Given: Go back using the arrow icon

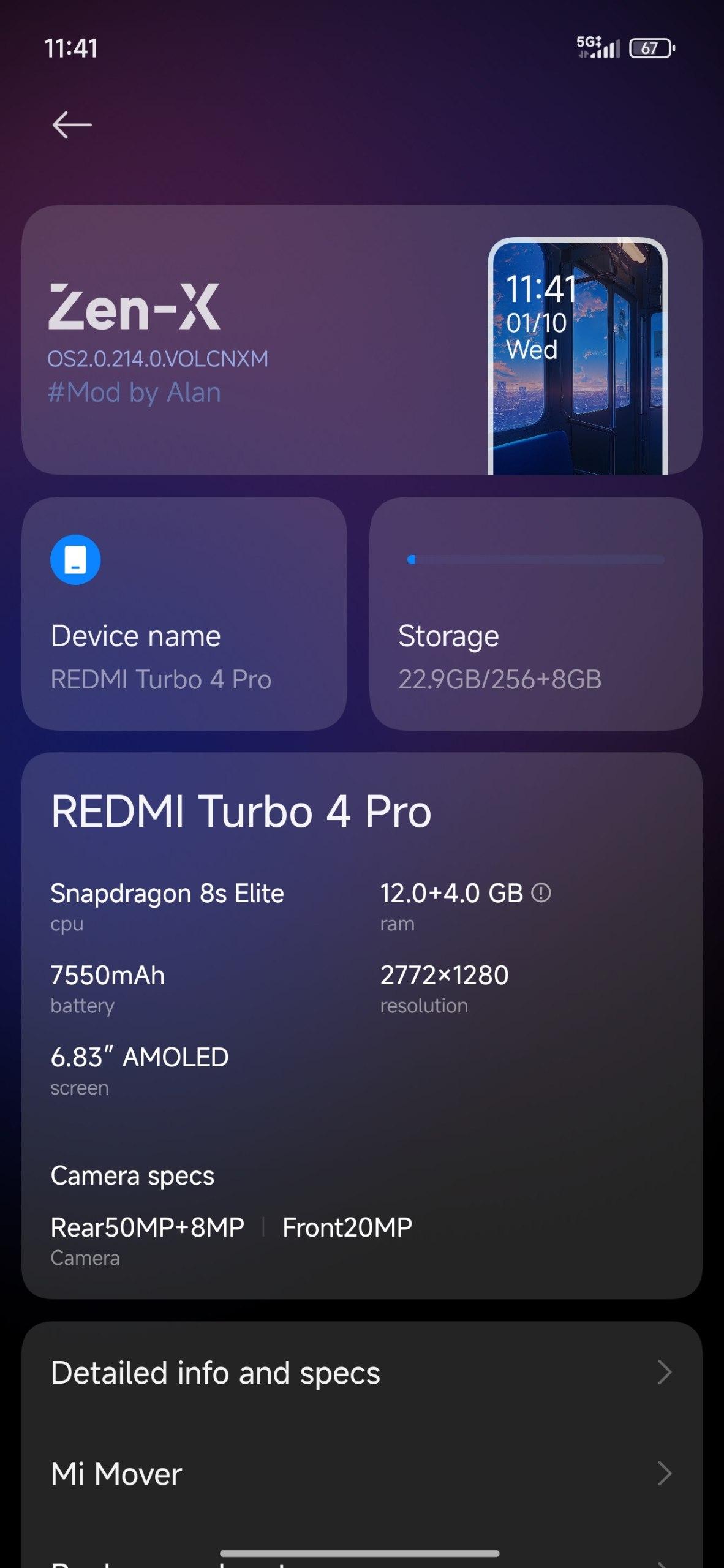Looking at the screenshot, I should pos(72,125).
